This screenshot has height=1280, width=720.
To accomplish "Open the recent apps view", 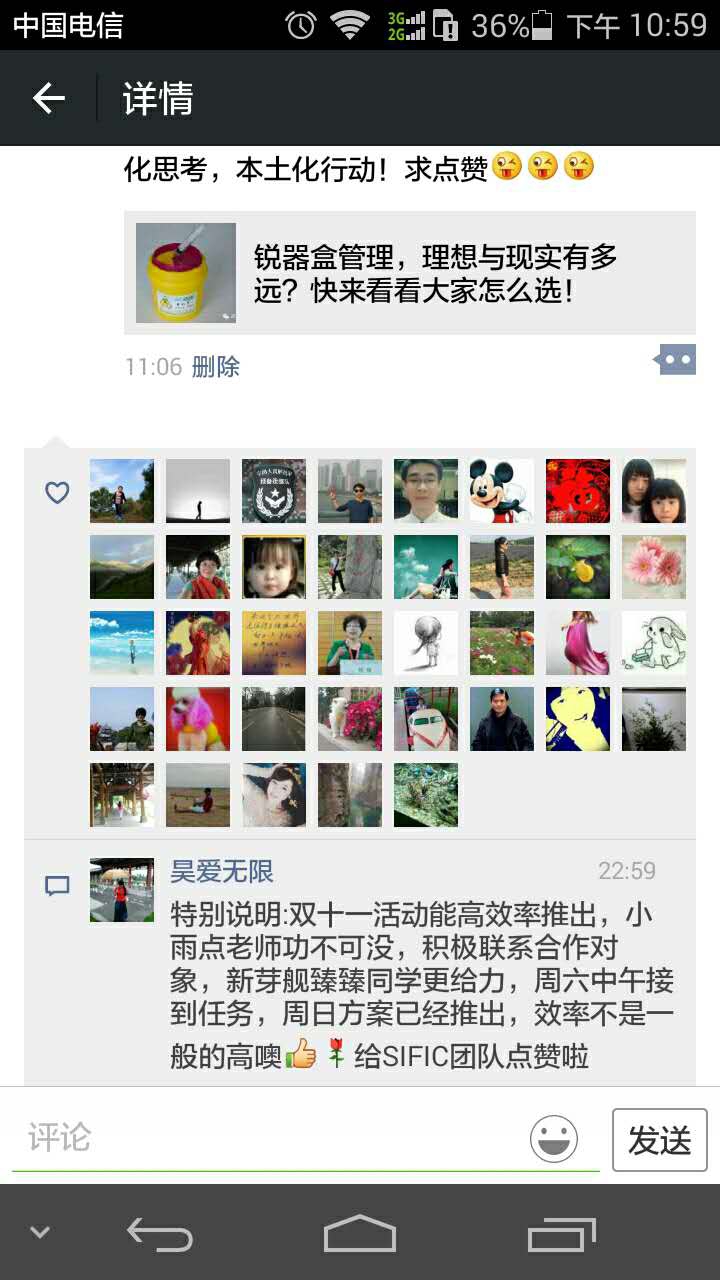I will coord(562,1234).
